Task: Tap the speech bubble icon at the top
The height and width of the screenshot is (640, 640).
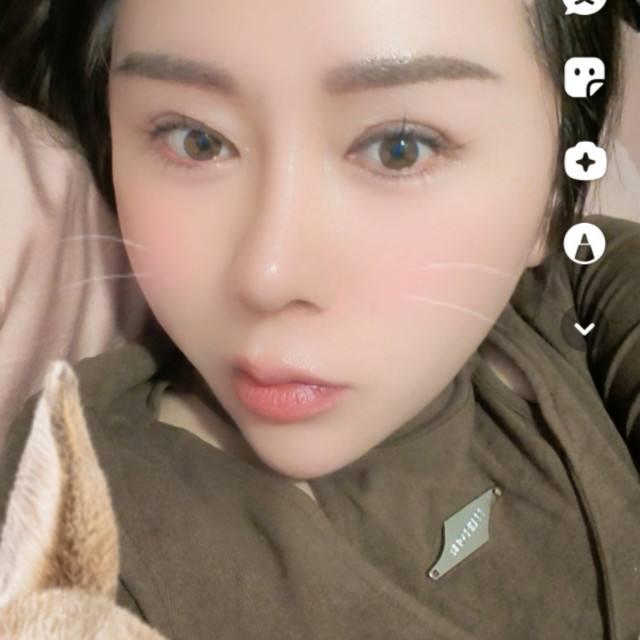Action: tap(584, 5)
